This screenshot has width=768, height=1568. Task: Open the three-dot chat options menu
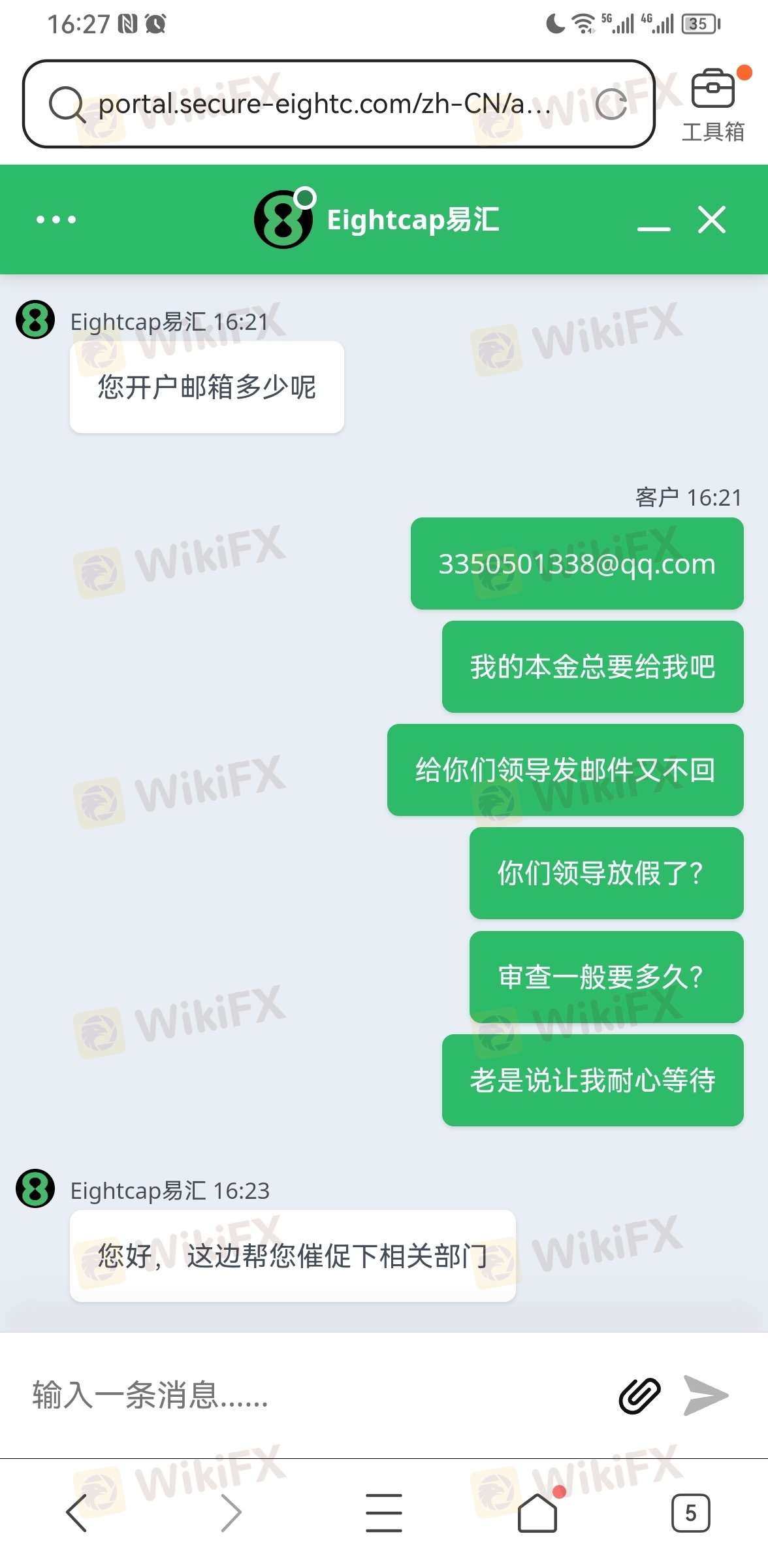(56, 220)
